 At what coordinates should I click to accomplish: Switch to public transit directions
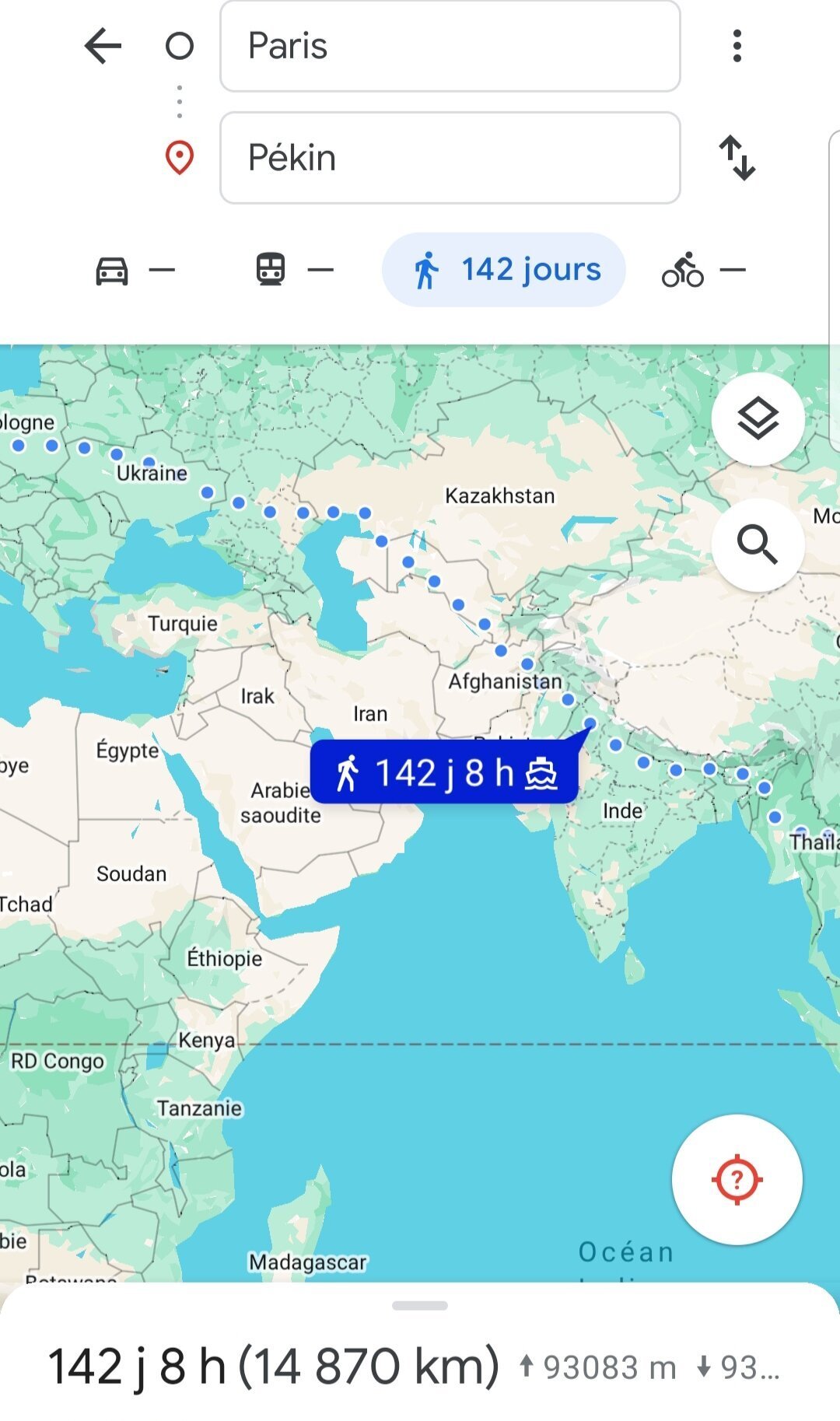294,270
